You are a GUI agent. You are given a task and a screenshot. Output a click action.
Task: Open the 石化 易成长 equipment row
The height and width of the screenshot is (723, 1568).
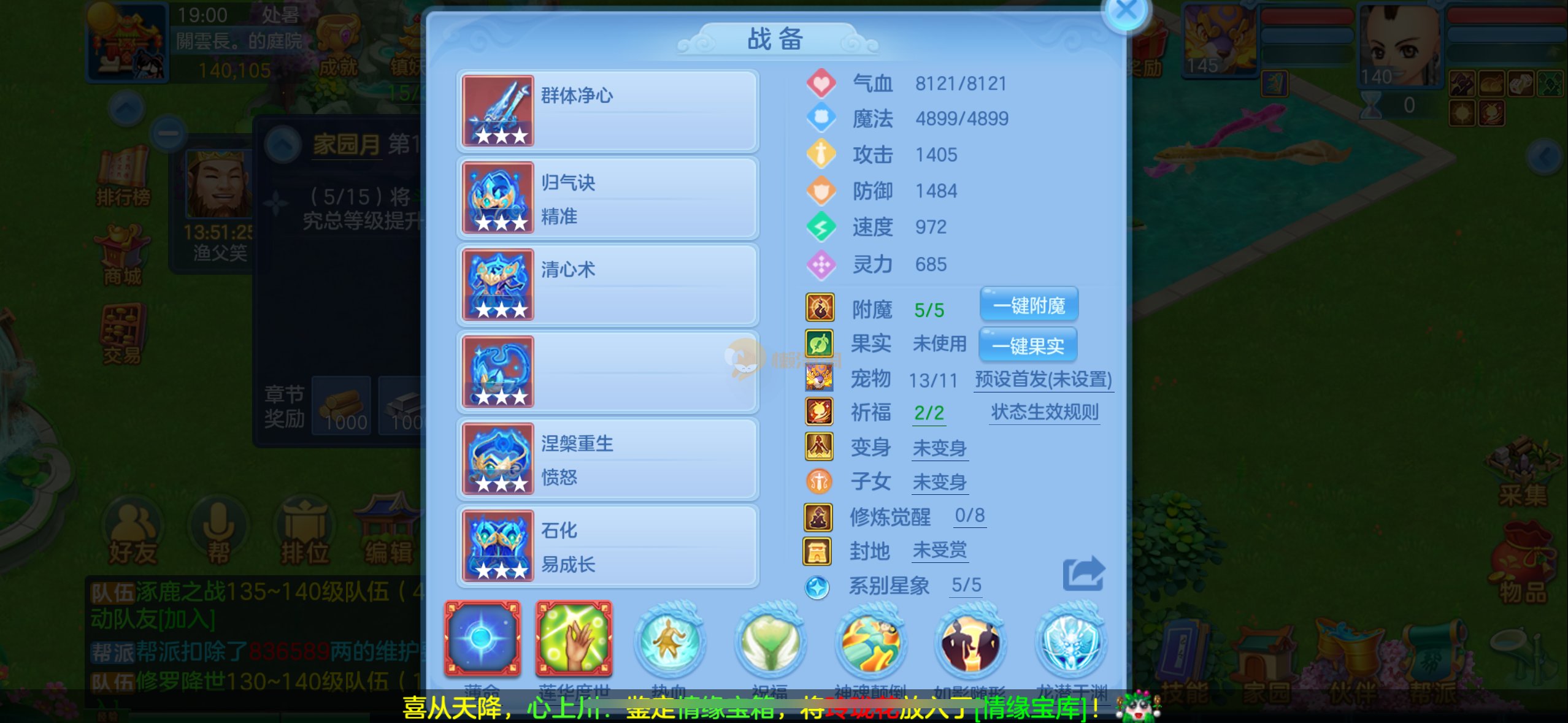[607, 546]
